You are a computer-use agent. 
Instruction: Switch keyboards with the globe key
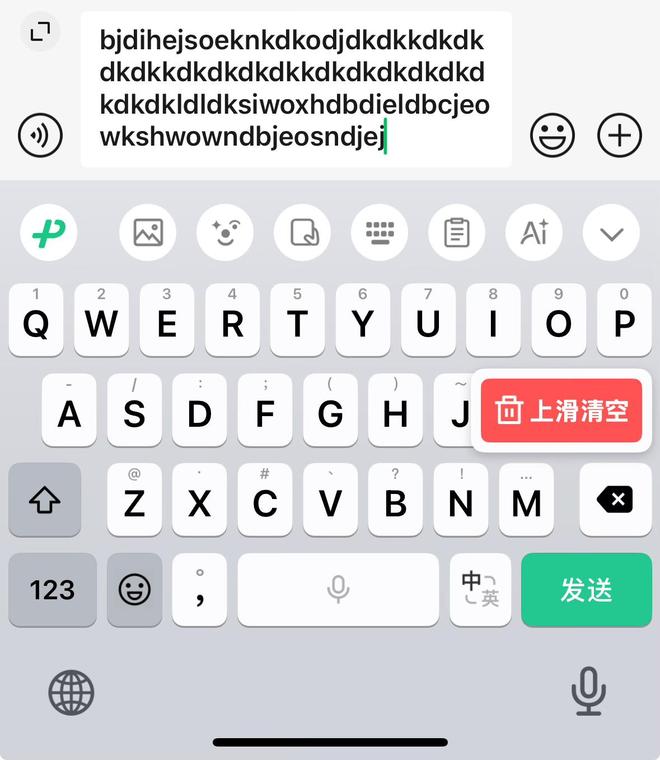(71, 691)
